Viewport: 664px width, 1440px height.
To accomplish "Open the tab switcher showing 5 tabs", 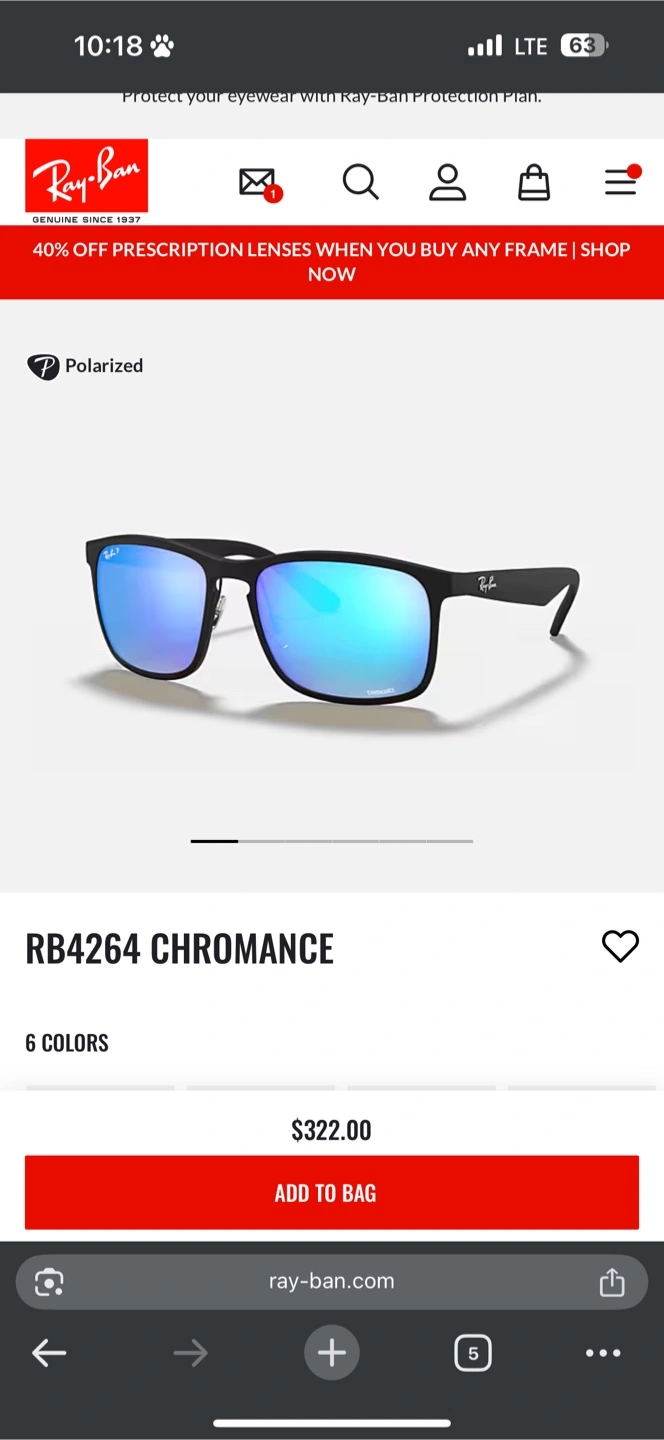I will pyautogui.click(x=473, y=1354).
